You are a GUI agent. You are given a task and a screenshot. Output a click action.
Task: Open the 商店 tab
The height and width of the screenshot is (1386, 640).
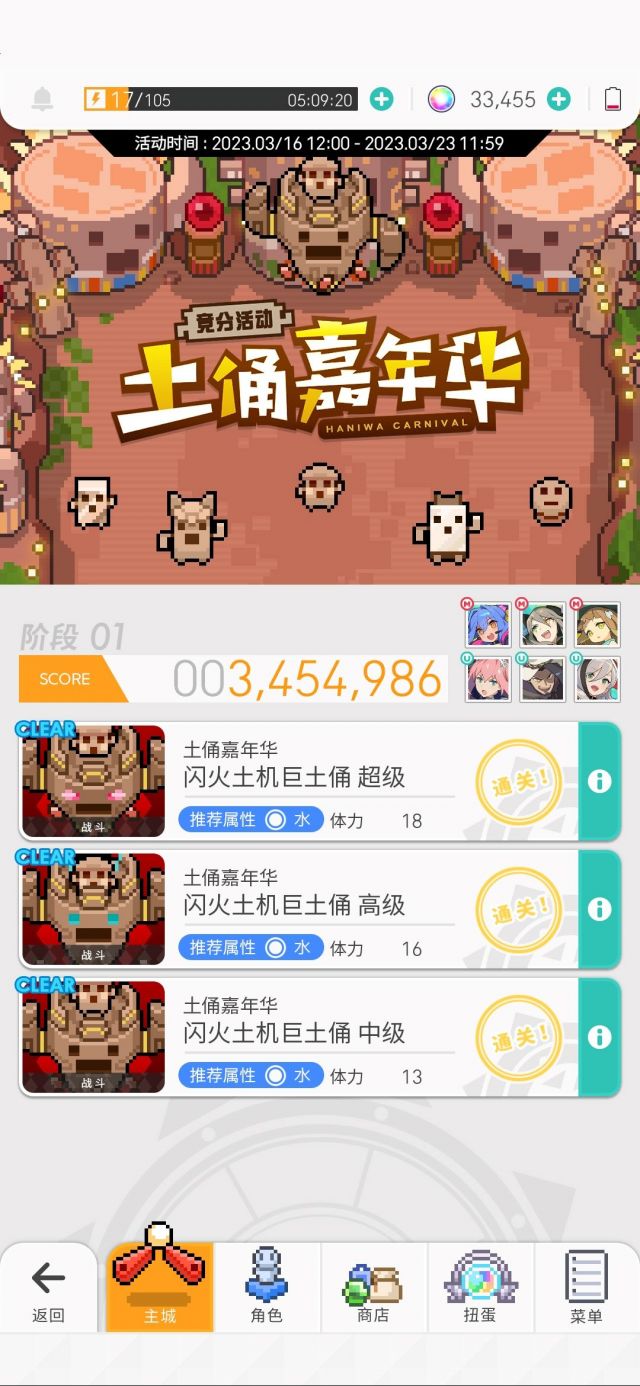click(x=373, y=1290)
